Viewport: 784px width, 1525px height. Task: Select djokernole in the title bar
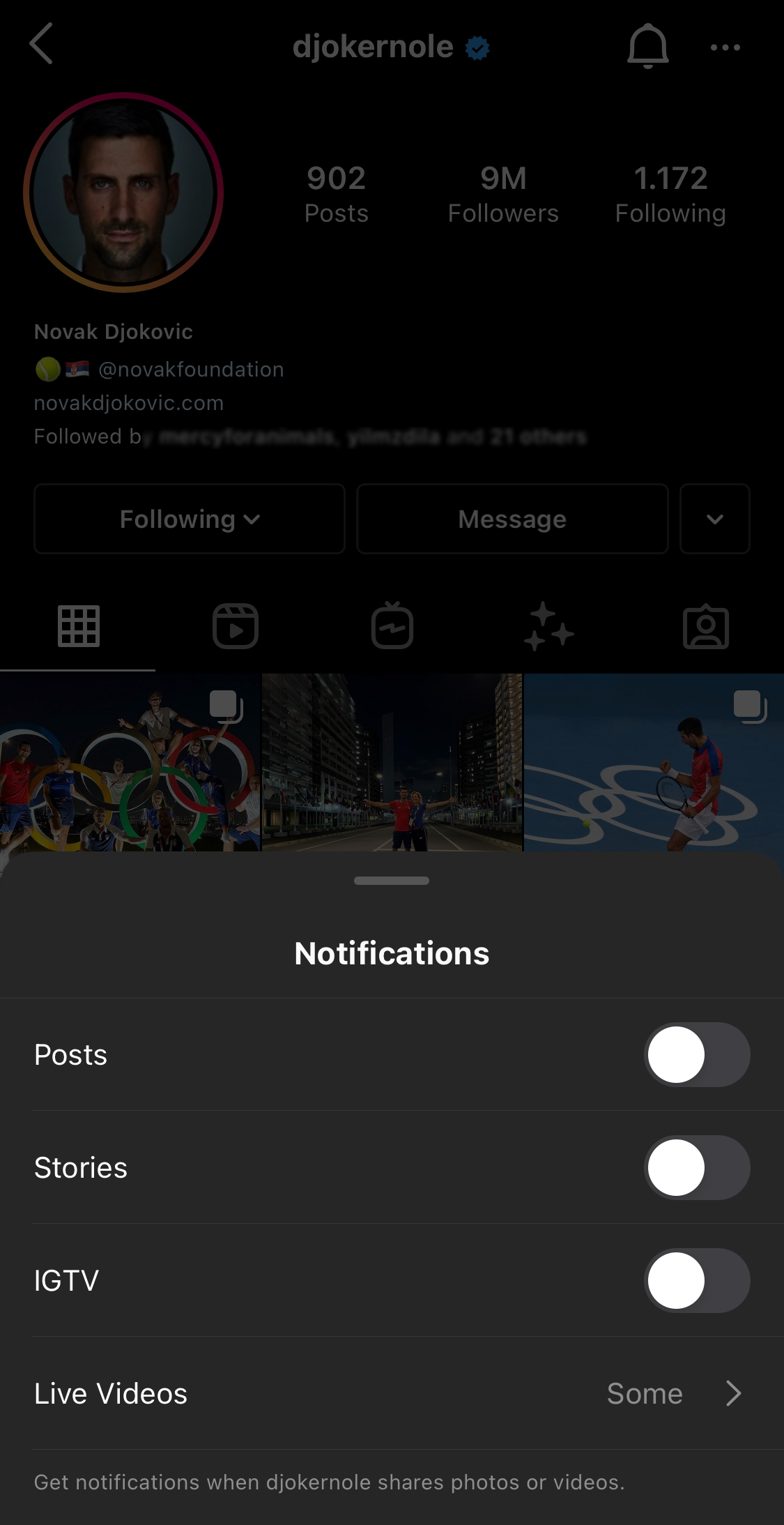[371, 47]
